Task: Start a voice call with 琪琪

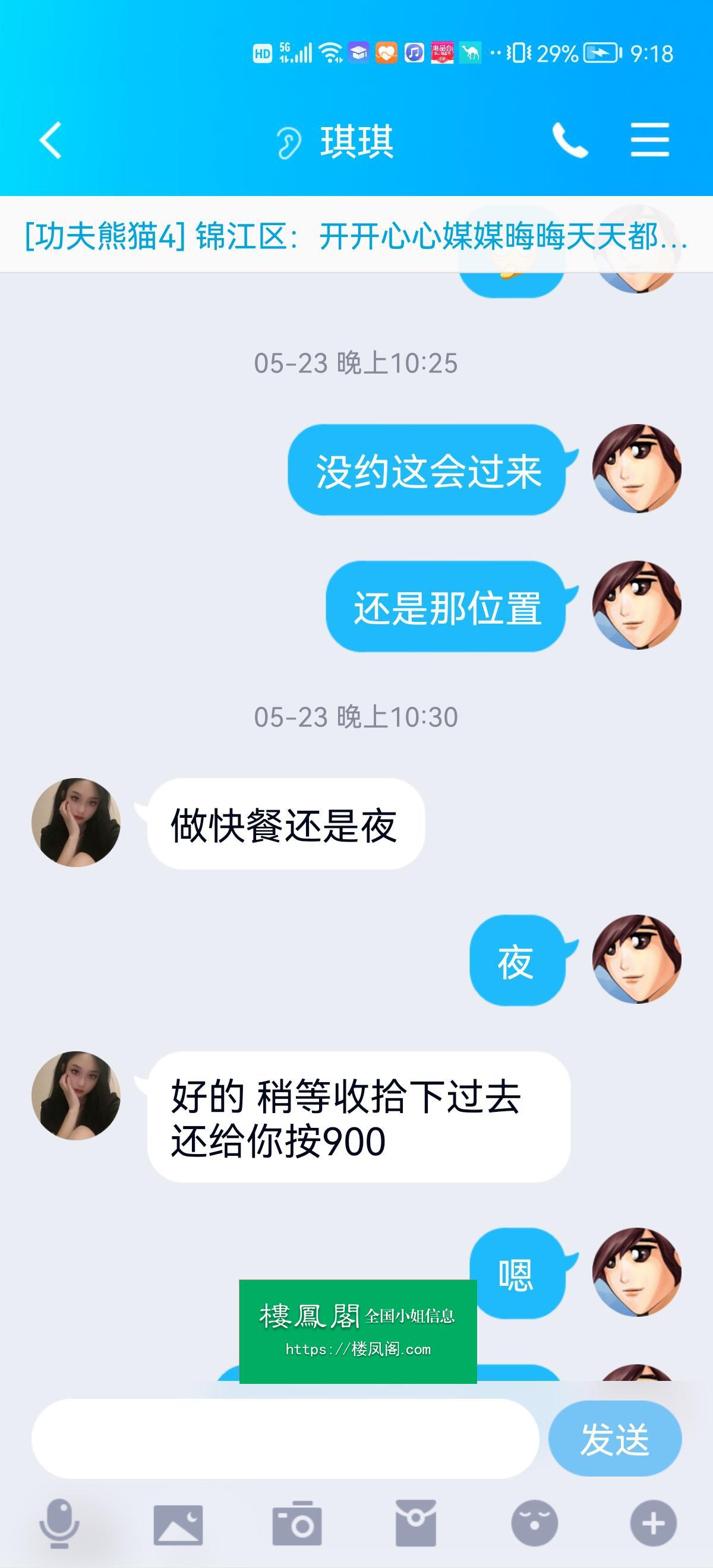Action: tap(569, 141)
